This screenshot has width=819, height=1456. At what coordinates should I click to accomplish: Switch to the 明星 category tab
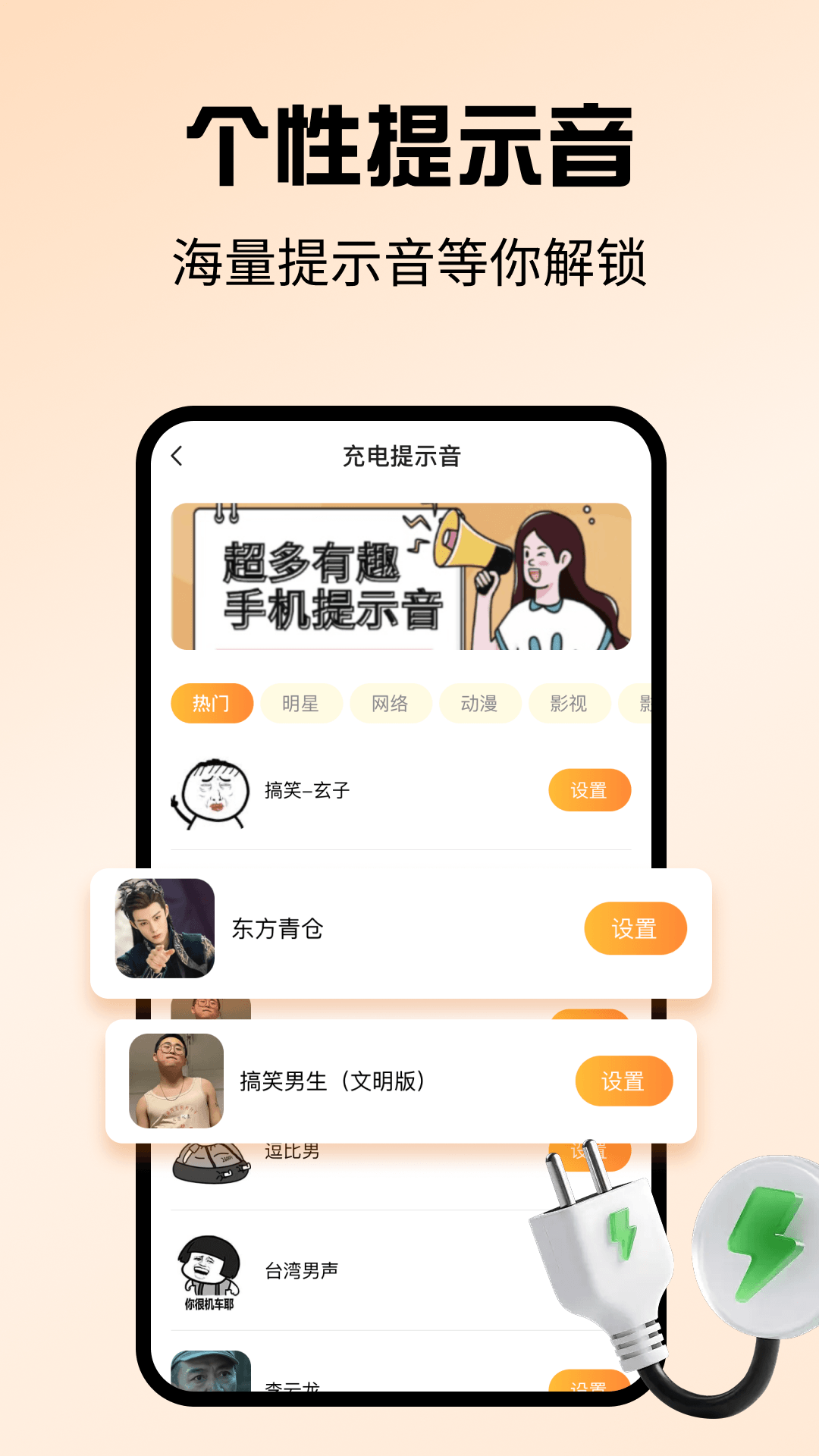tap(301, 704)
